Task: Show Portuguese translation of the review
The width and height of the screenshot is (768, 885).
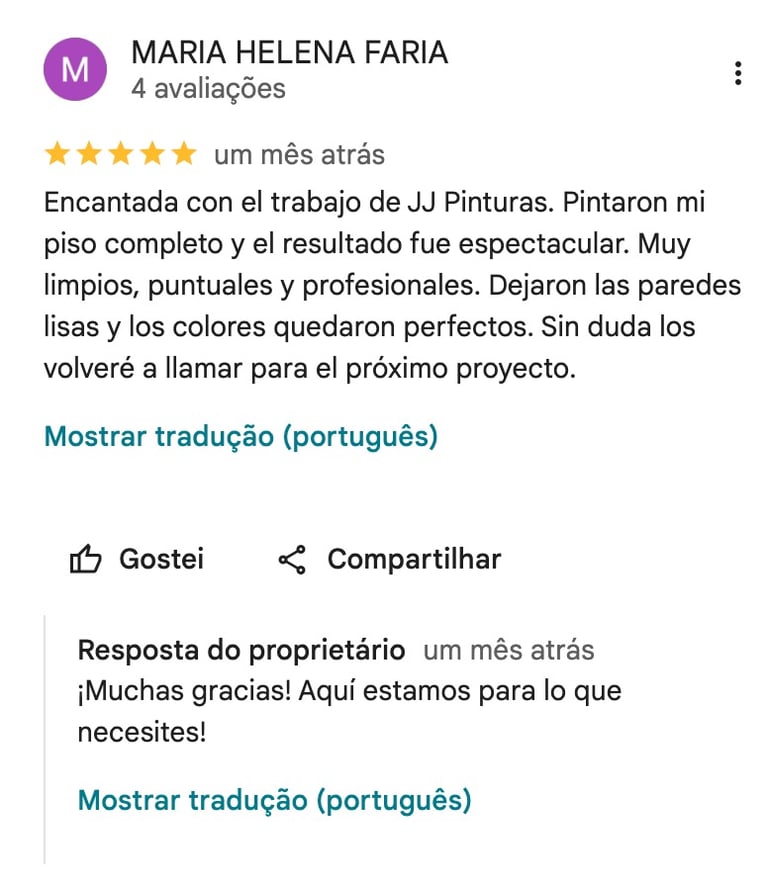Action: [x=241, y=437]
